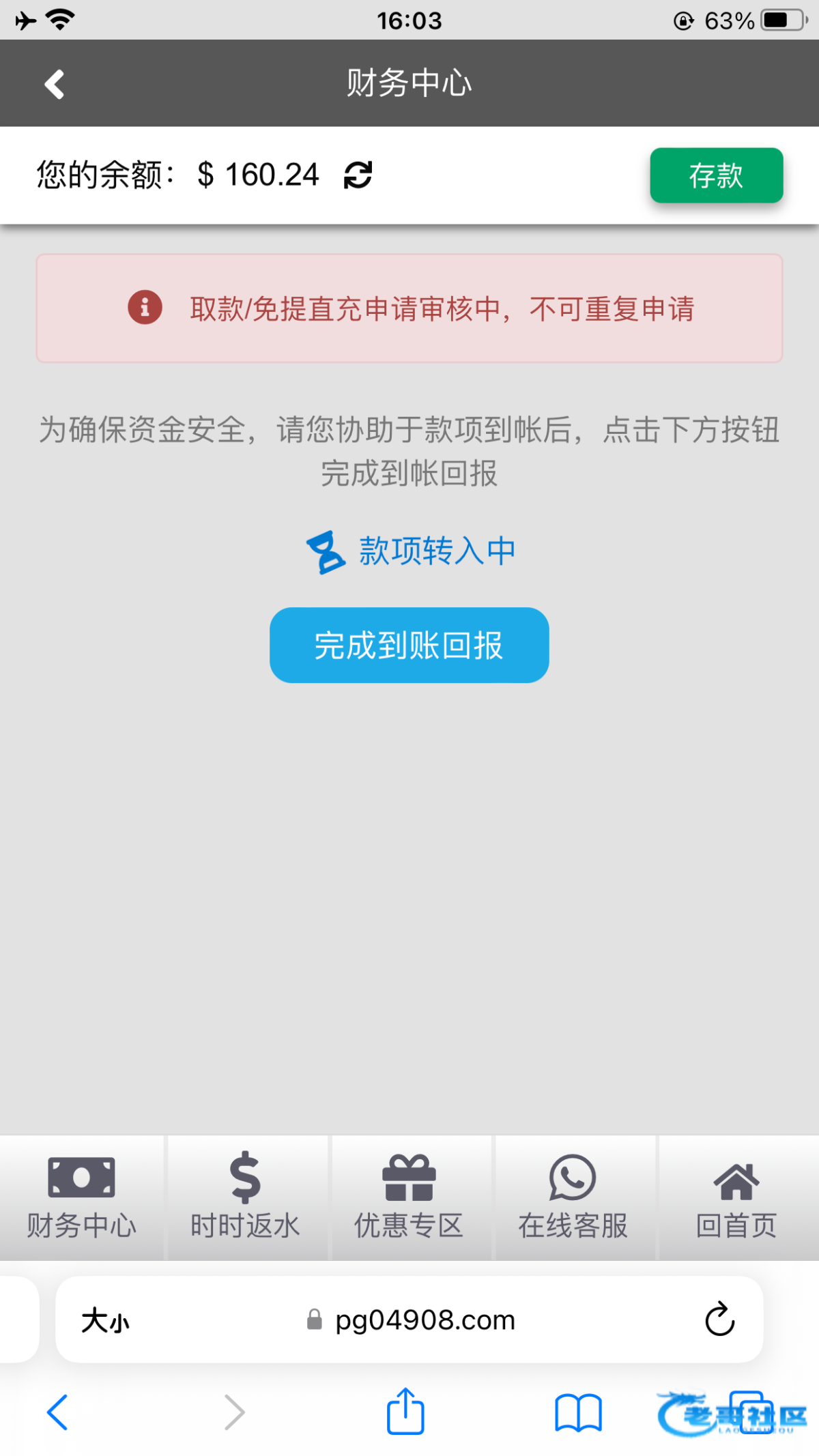
Task: Reload the page in Safari
Action: click(719, 1319)
